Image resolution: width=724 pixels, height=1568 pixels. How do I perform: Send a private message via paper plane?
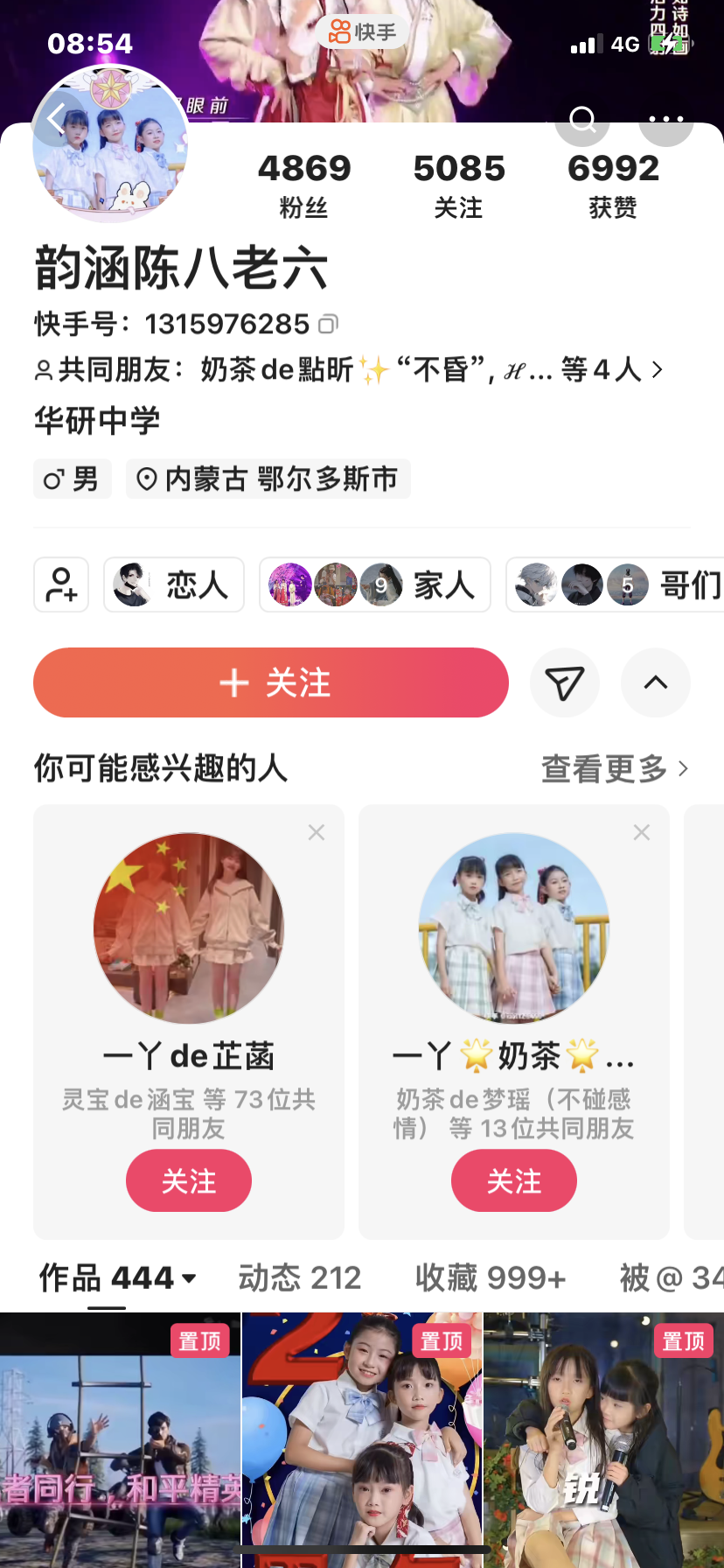(x=565, y=682)
